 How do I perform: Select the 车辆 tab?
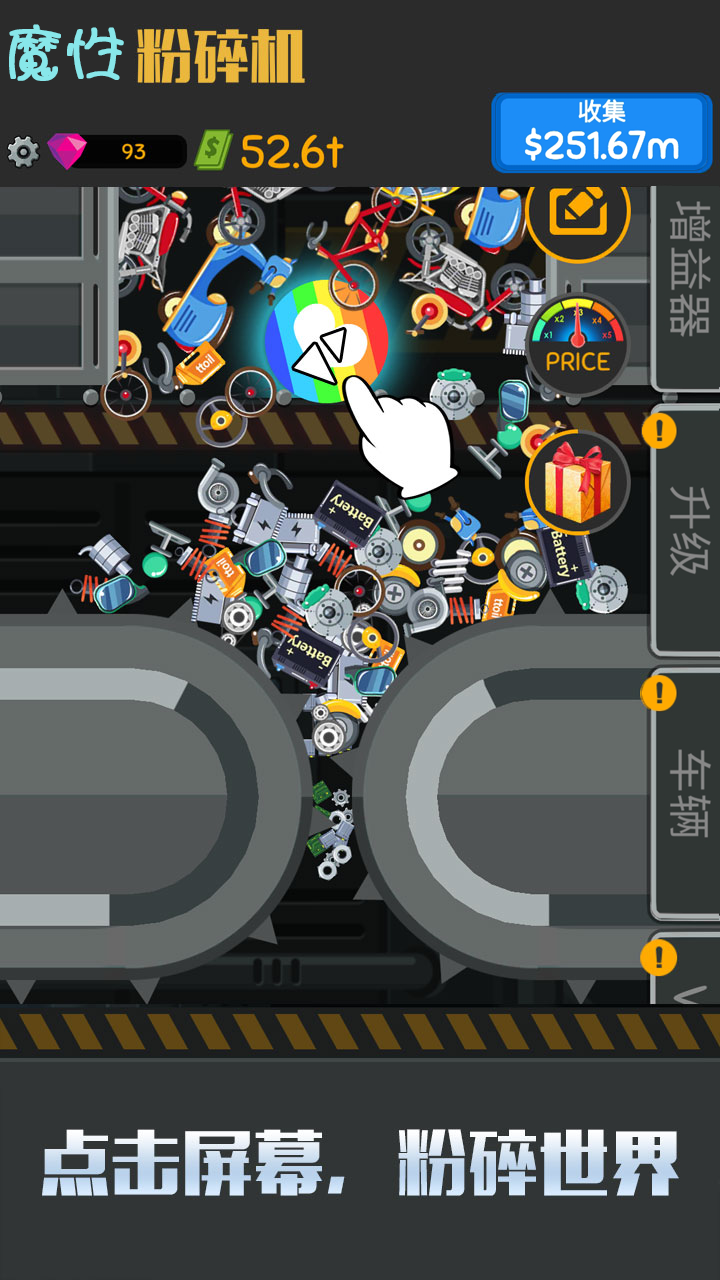click(688, 793)
